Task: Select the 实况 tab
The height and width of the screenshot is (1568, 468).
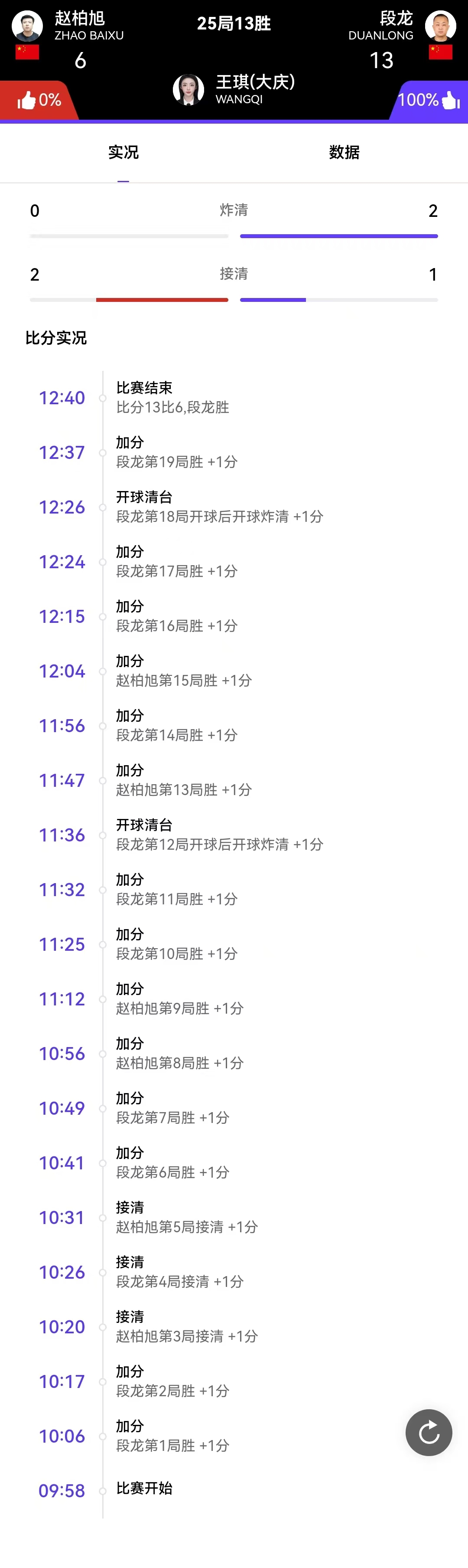Action: [x=123, y=152]
